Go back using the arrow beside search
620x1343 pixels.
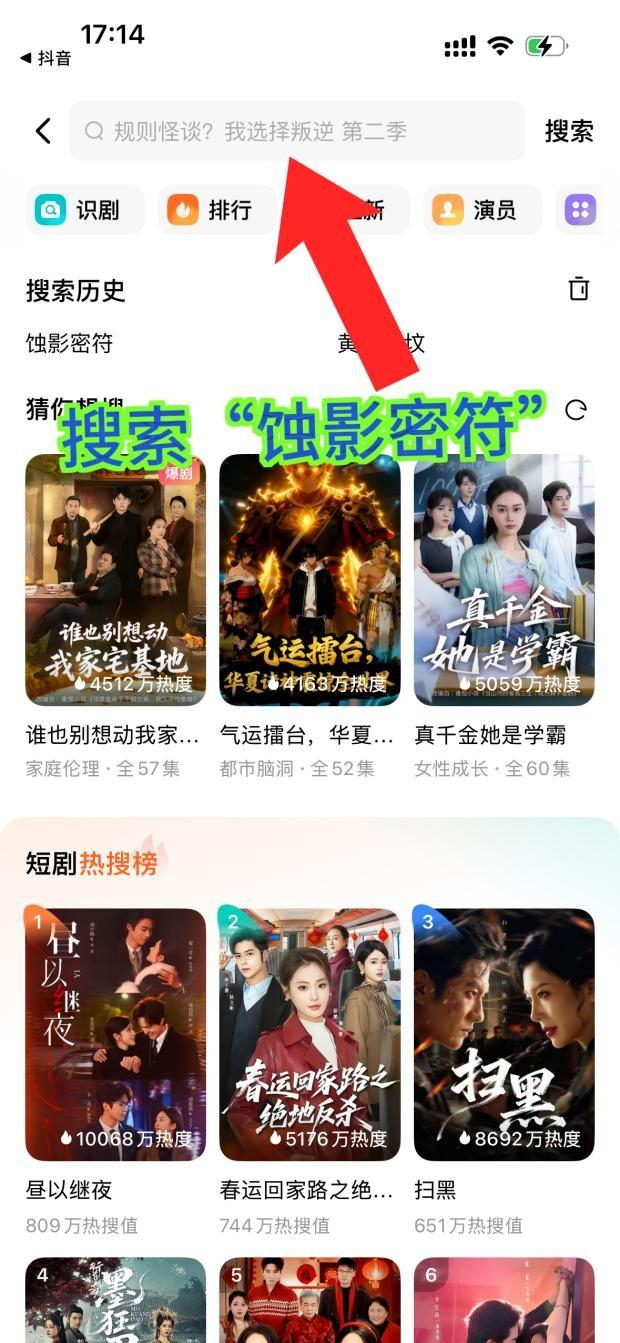point(43,131)
